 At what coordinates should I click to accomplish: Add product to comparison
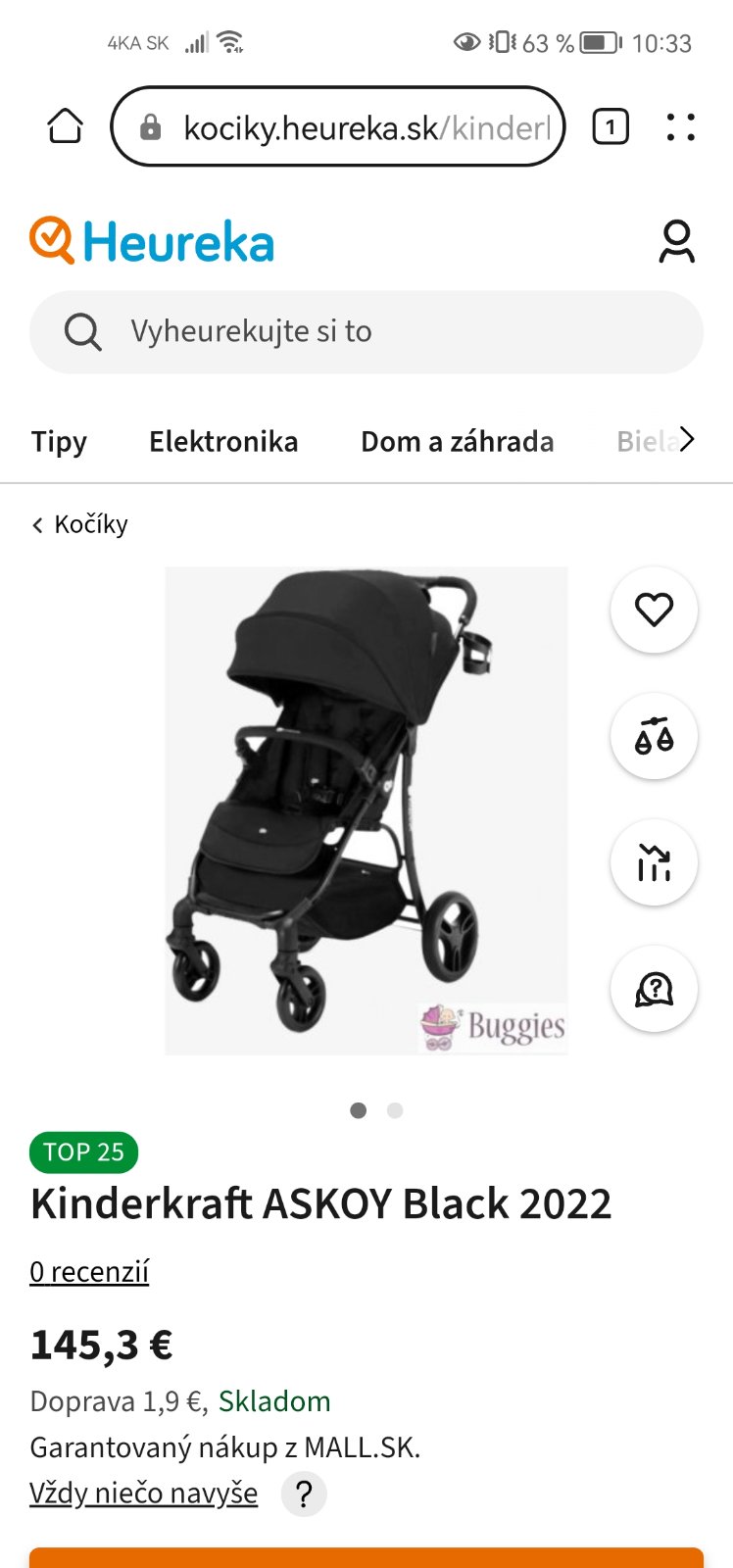(x=654, y=736)
